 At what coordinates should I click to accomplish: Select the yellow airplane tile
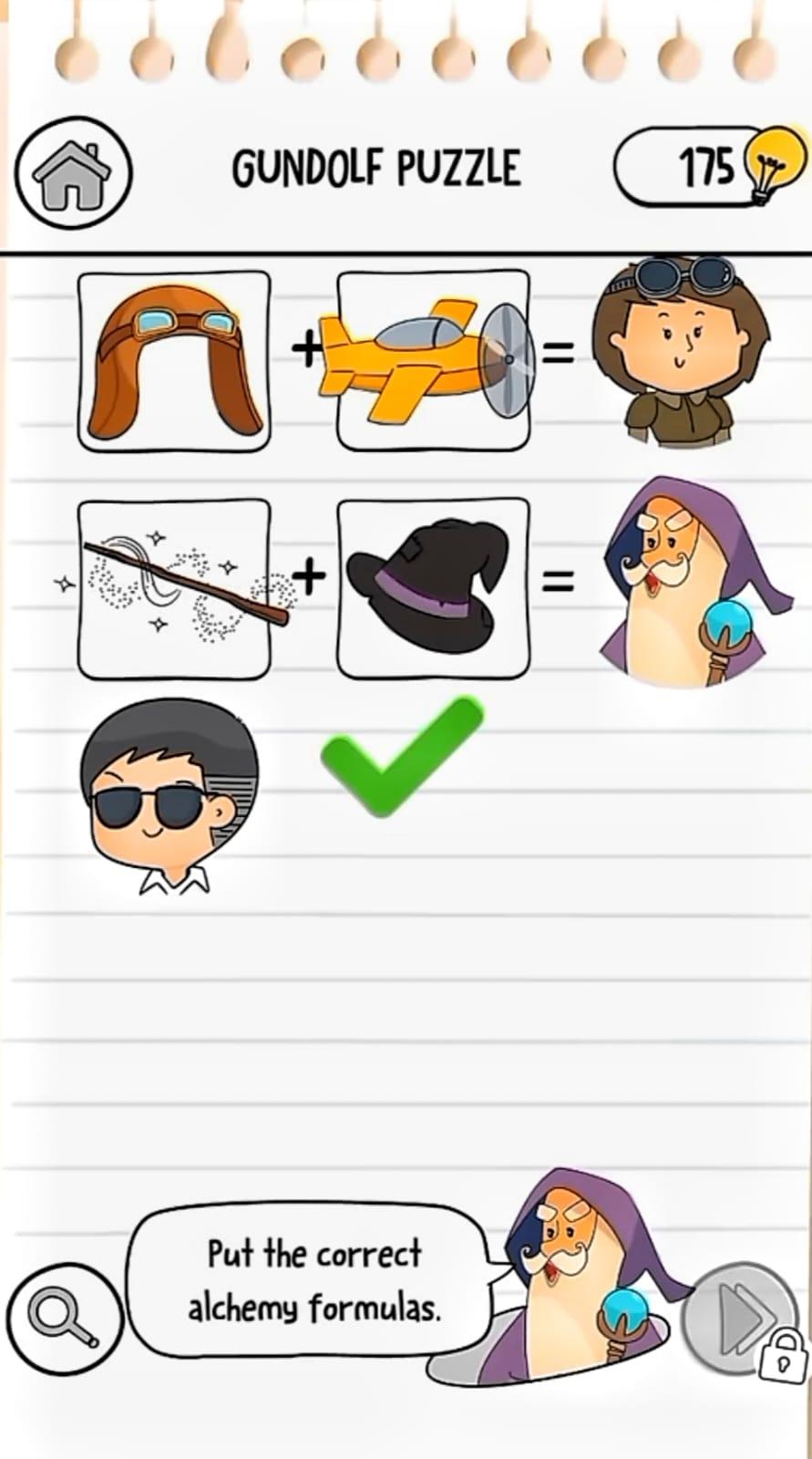(433, 361)
